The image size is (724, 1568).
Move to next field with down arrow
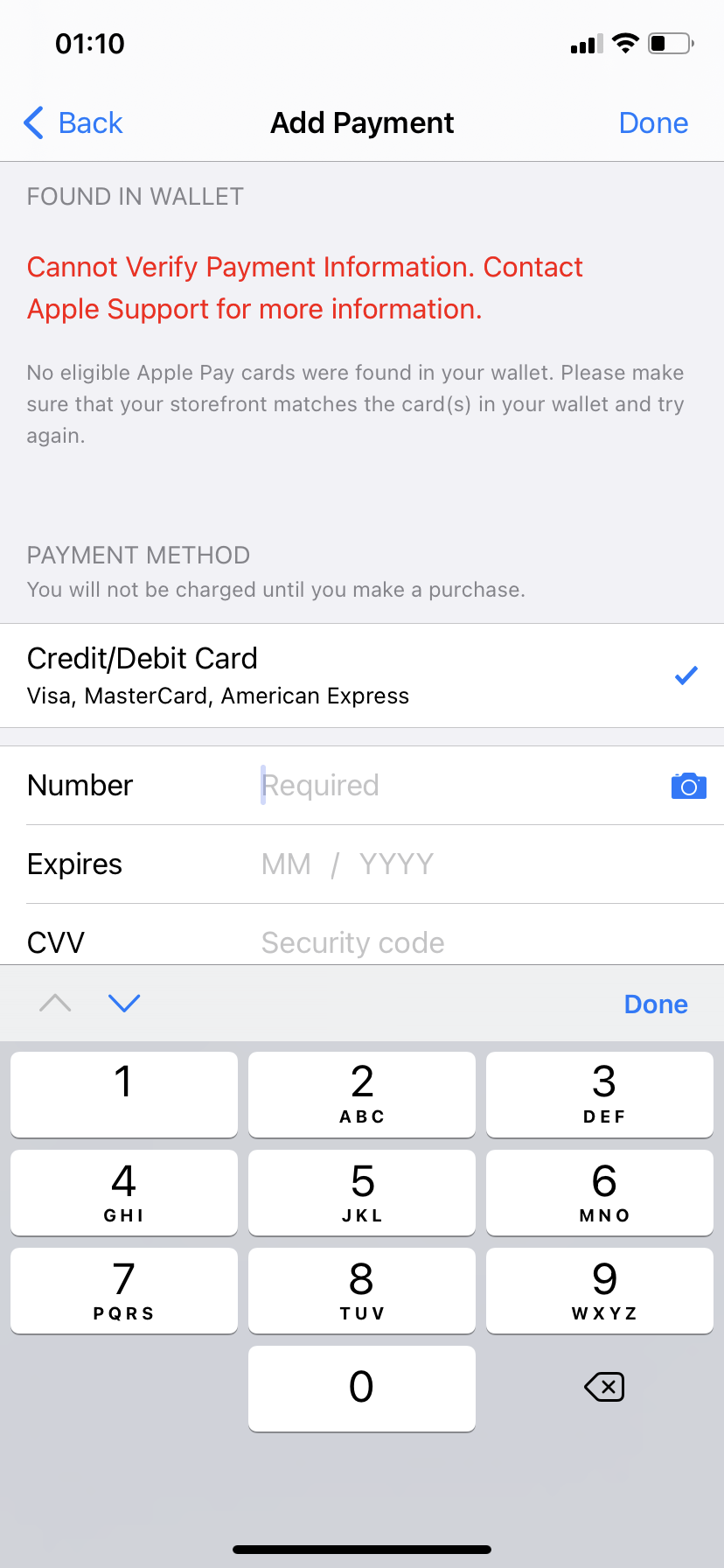click(124, 1003)
